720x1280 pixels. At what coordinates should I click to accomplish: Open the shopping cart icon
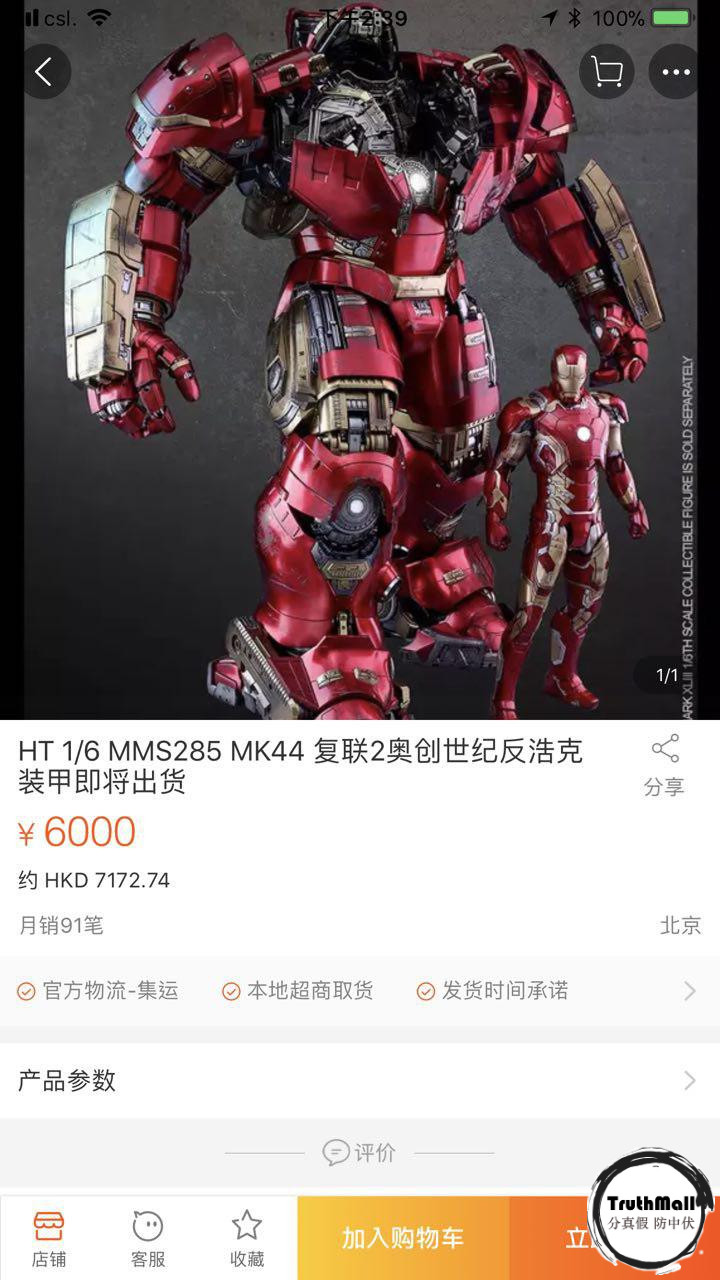(606, 72)
